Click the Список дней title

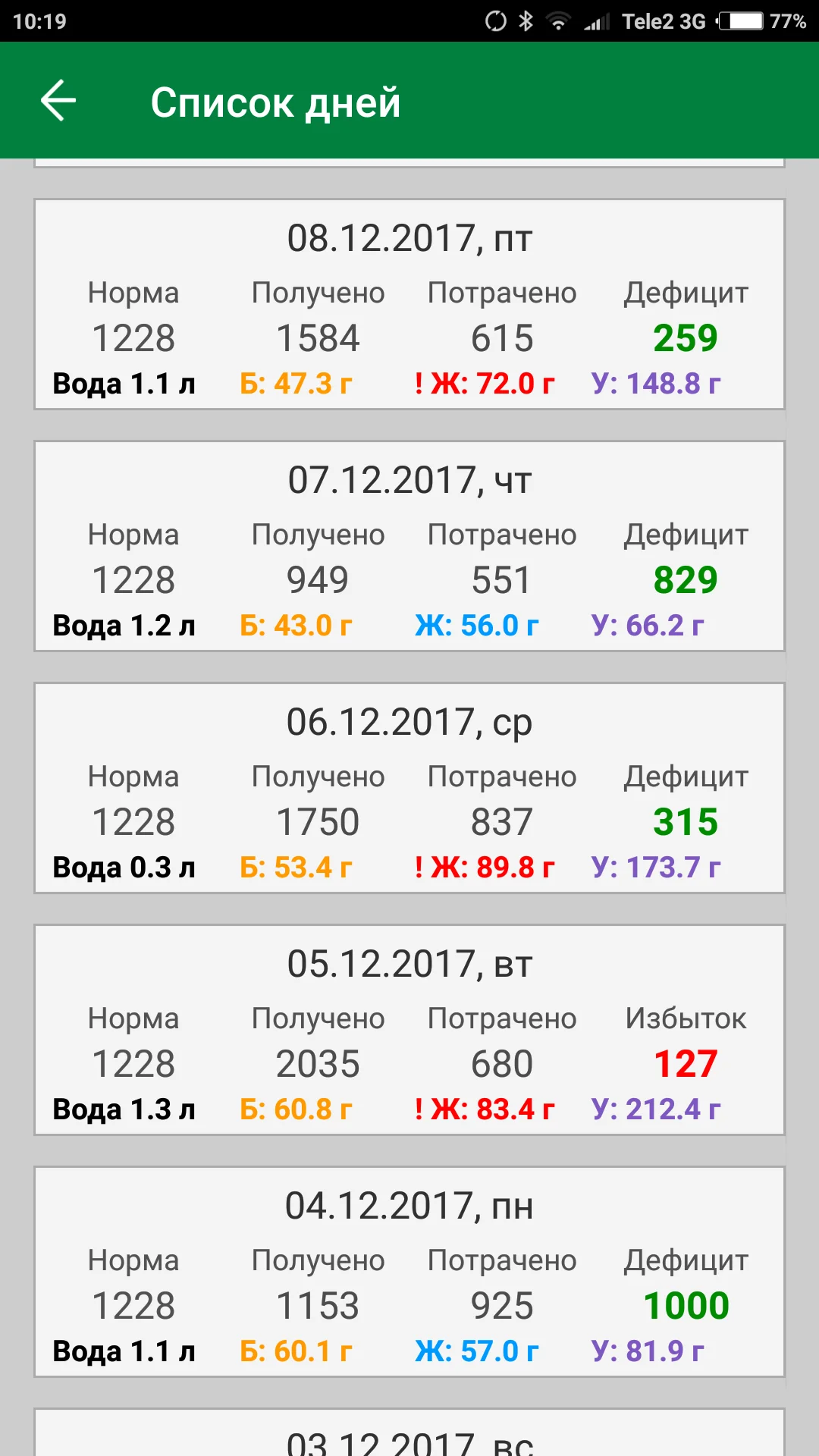276,102
